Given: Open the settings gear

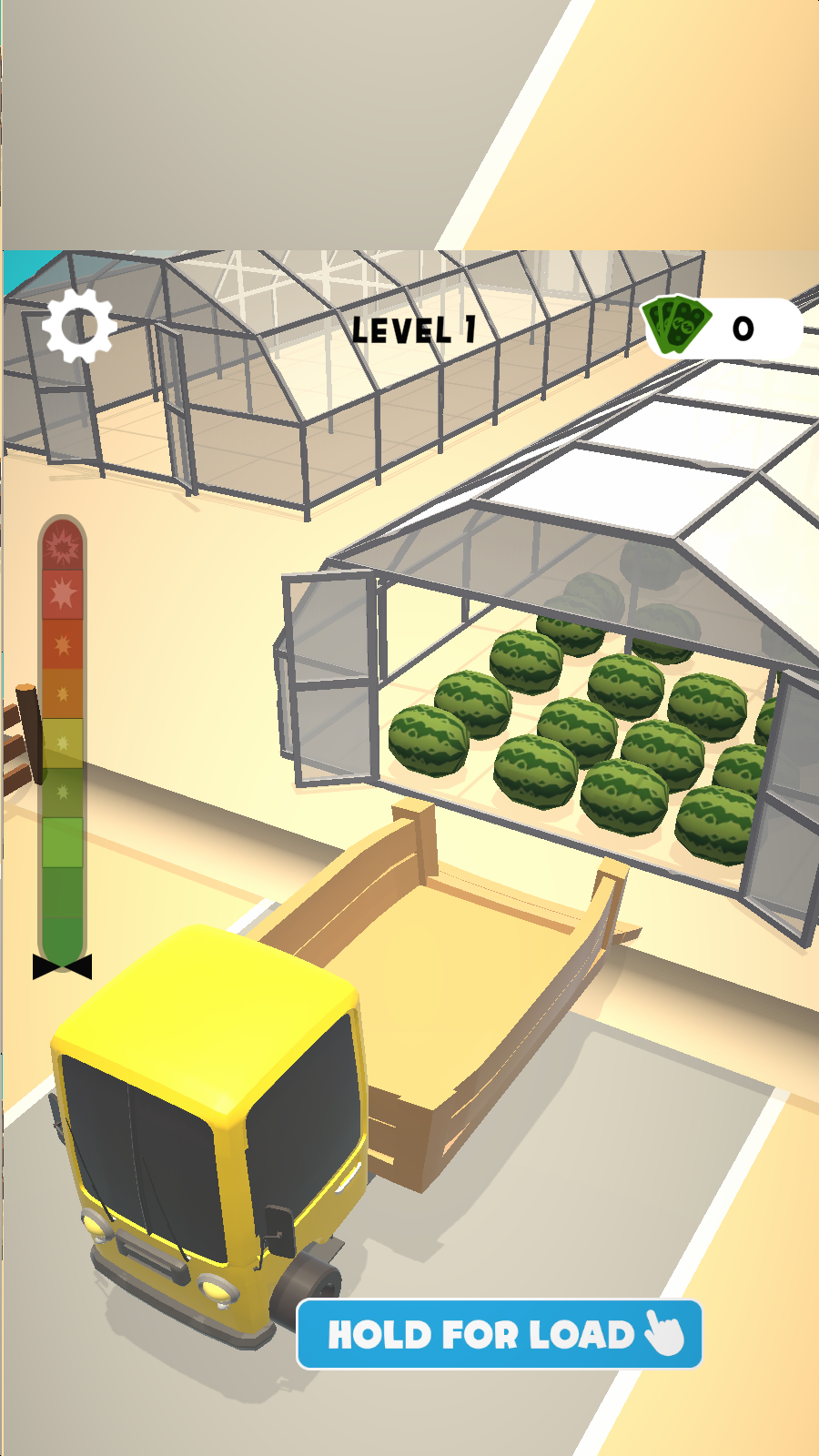Looking at the screenshot, I should 78,326.
